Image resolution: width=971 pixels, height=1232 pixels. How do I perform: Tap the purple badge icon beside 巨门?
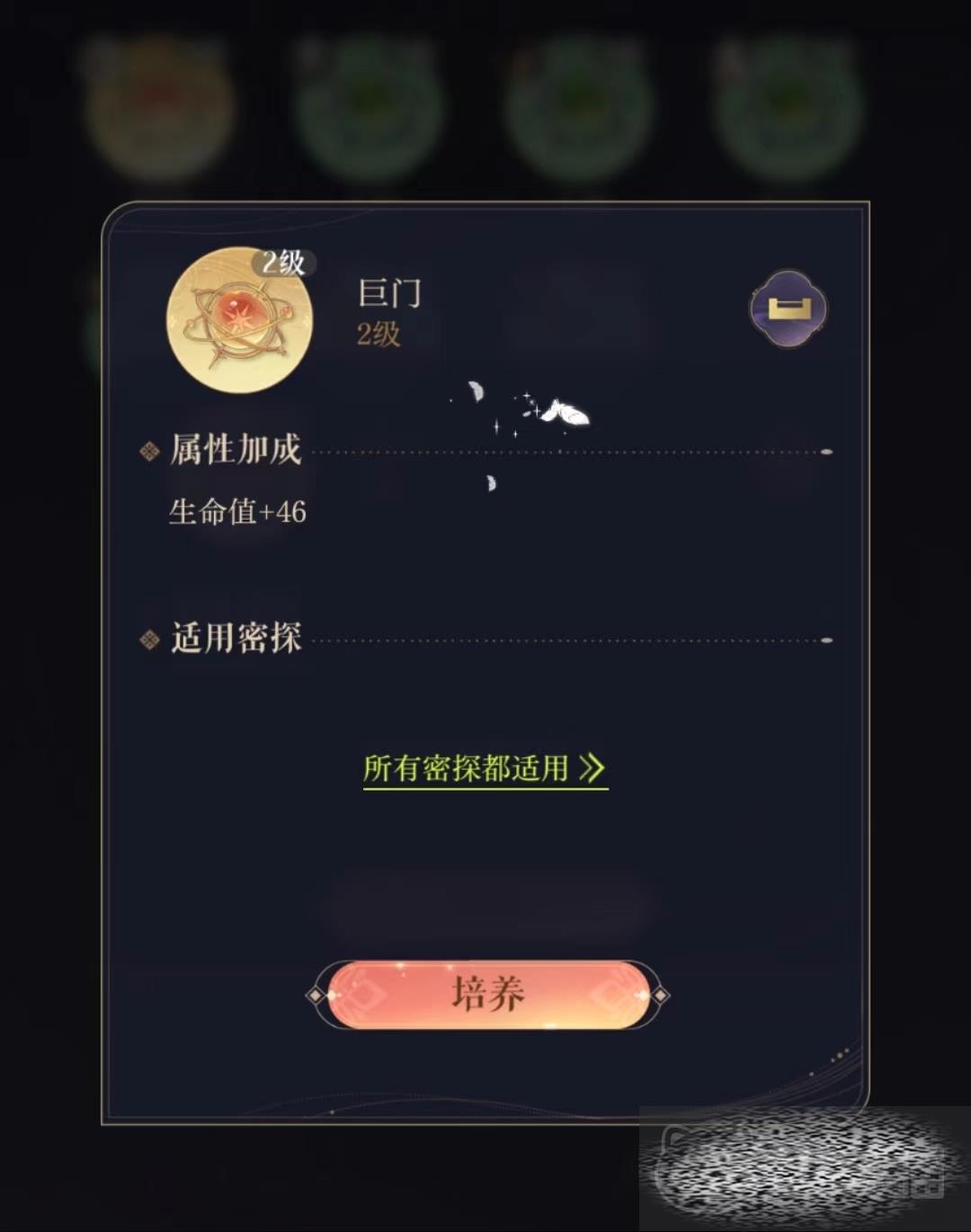pyautogui.click(x=788, y=308)
